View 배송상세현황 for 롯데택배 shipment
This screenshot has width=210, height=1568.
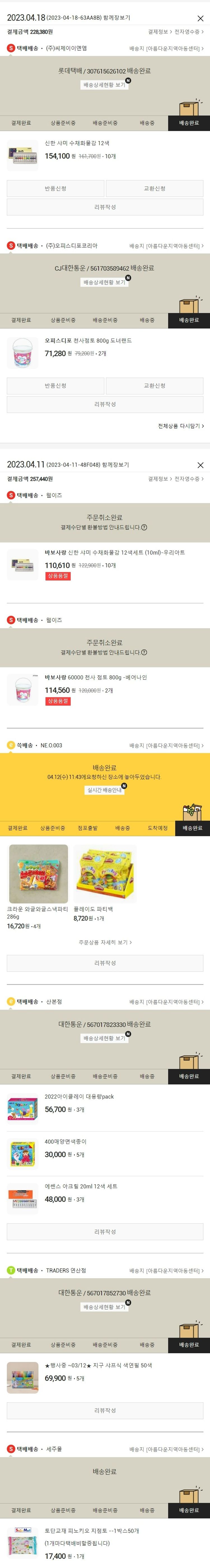pyautogui.click(x=104, y=85)
